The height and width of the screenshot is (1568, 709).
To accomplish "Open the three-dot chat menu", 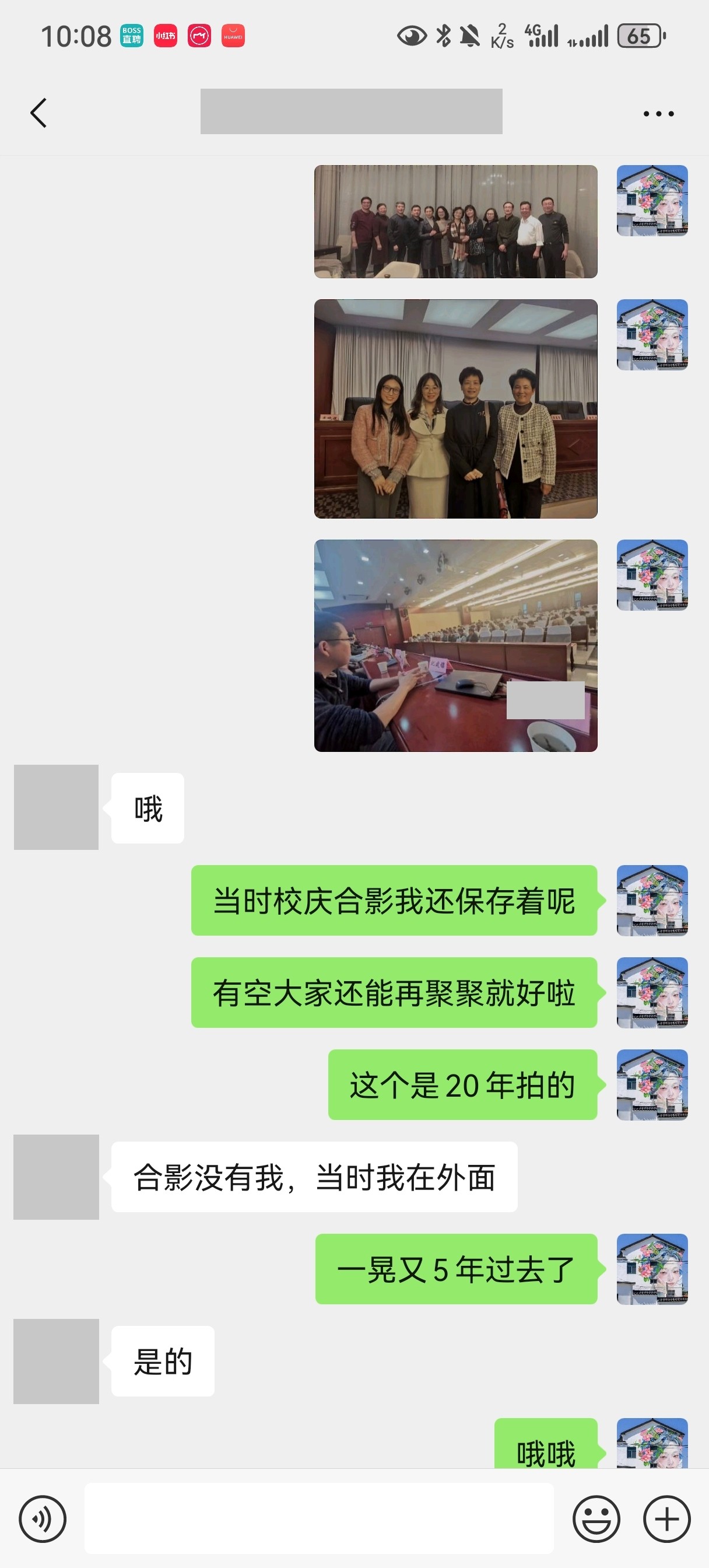I will point(658,113).
